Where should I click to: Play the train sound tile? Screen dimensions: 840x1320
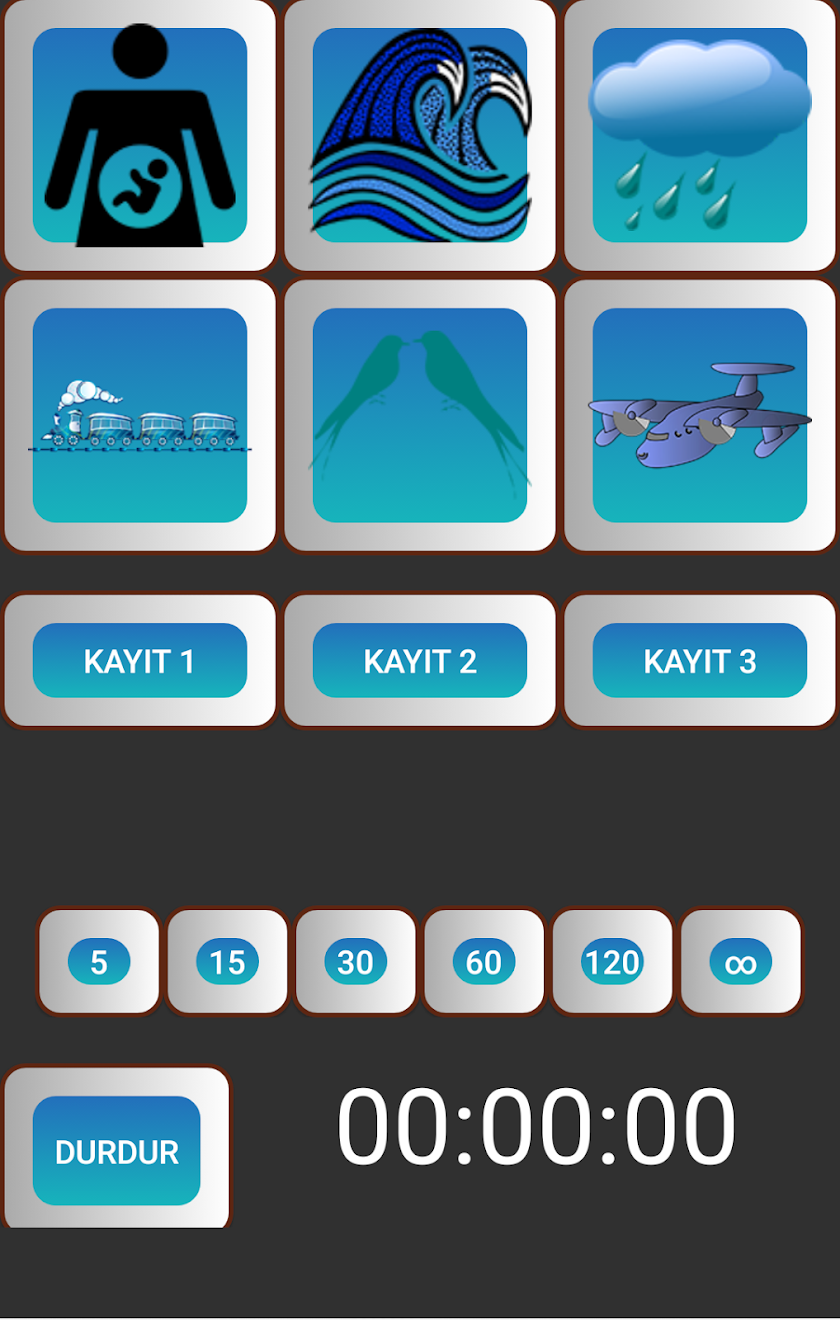click(x=140, y=416)
